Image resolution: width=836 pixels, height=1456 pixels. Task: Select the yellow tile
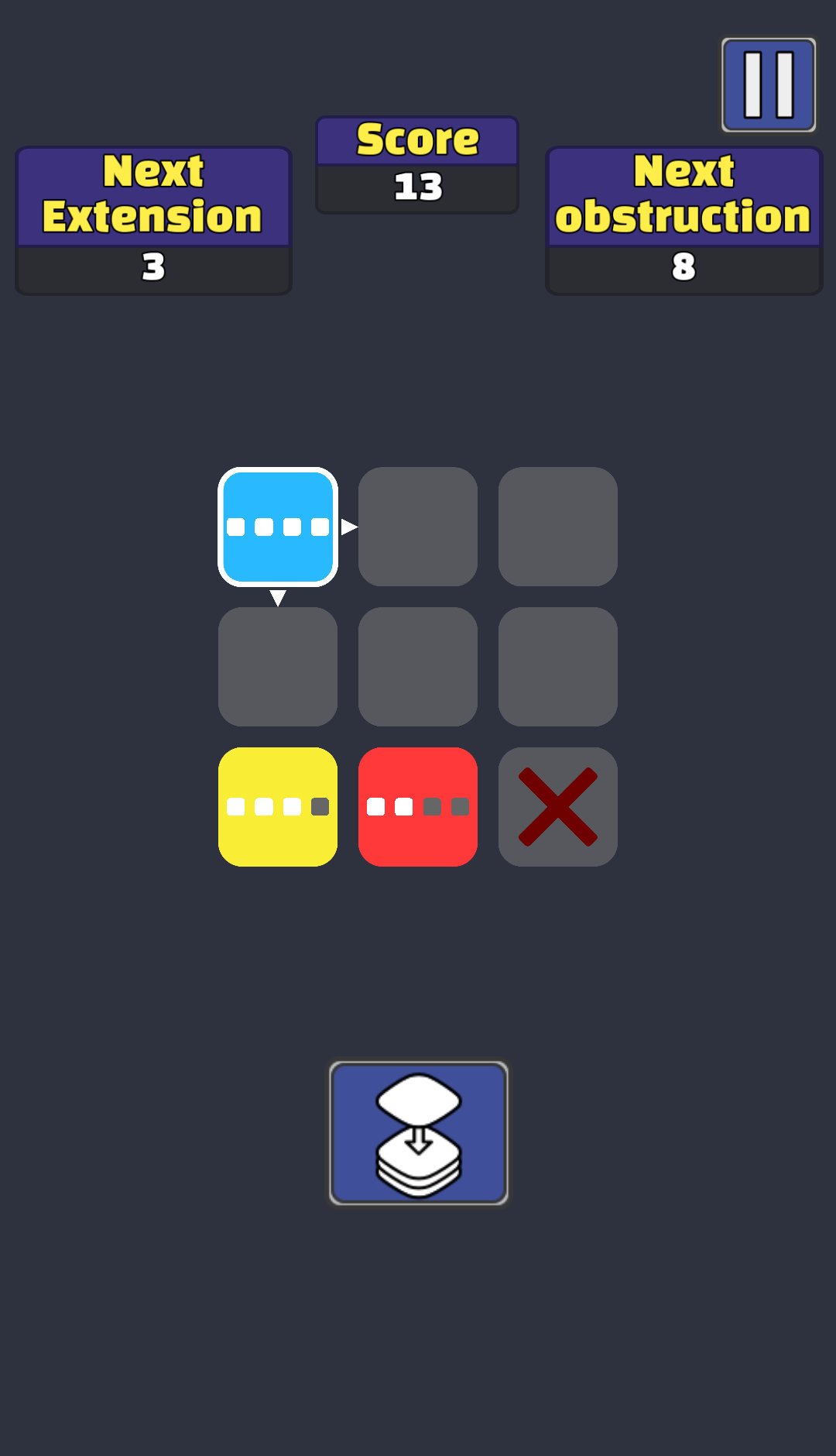point(278,806)
